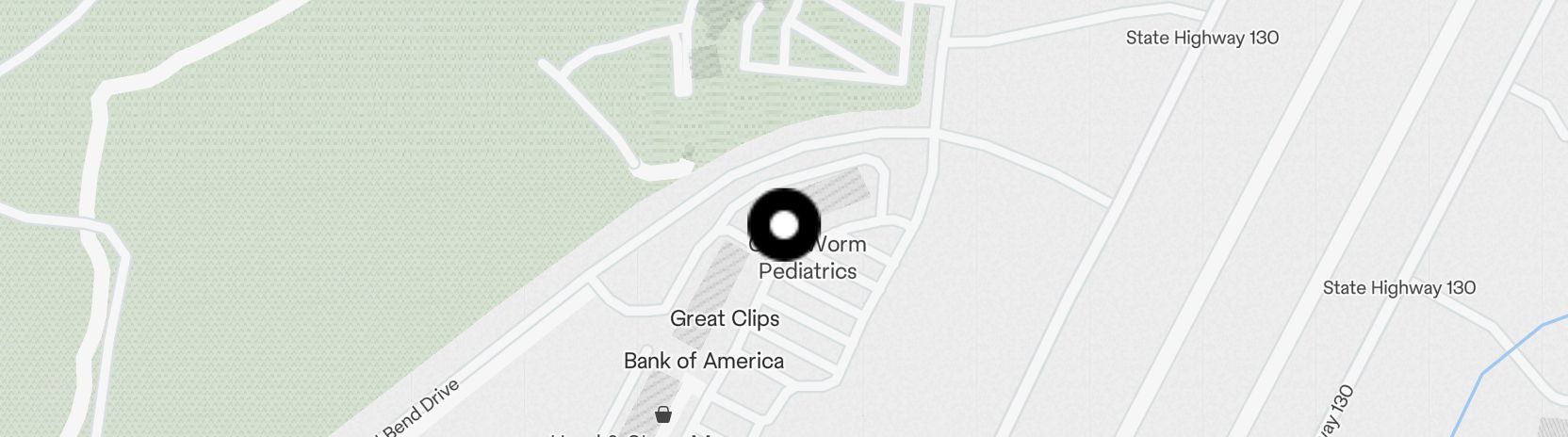Open the Bank of America map label
Image resolution: width=1568 pixels, height=437 pixels.
[x=703, y=361]
